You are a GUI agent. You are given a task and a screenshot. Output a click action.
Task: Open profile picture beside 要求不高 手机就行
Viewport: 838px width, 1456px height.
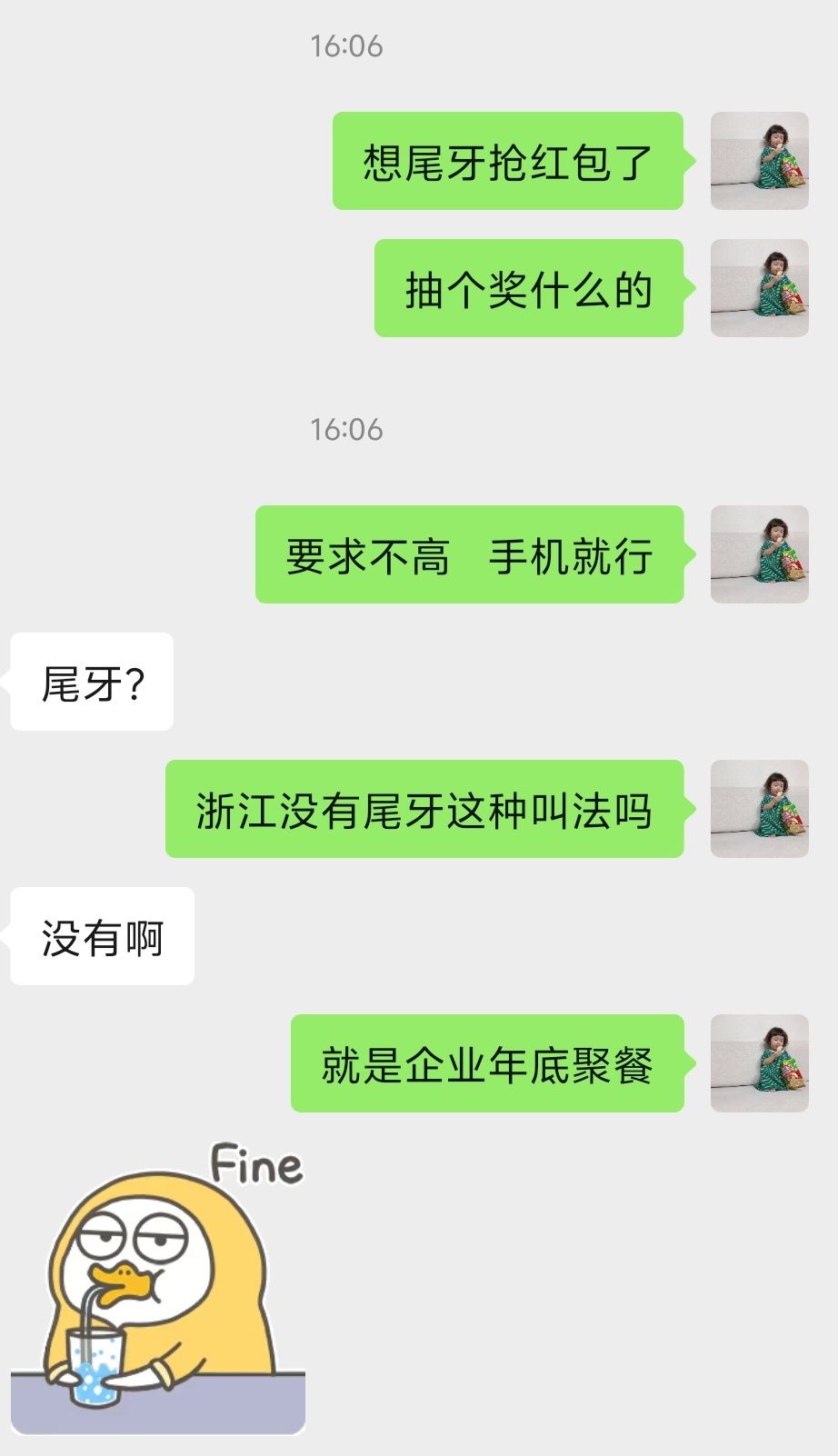pos(759,554)
